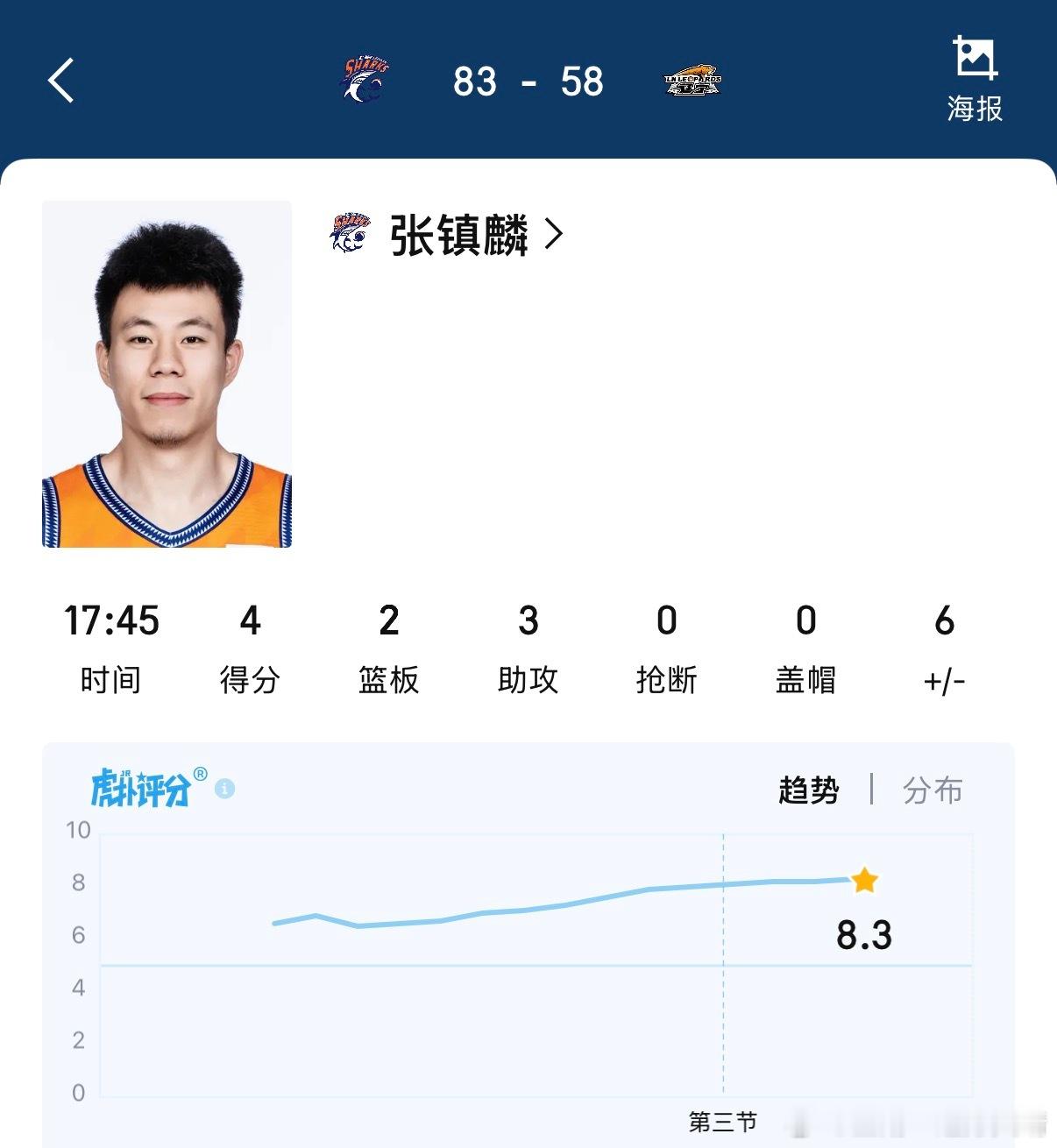1057x1148 pixels.
Task: Tap the 海报 poster icon
Action: click(x=975, y=79)
